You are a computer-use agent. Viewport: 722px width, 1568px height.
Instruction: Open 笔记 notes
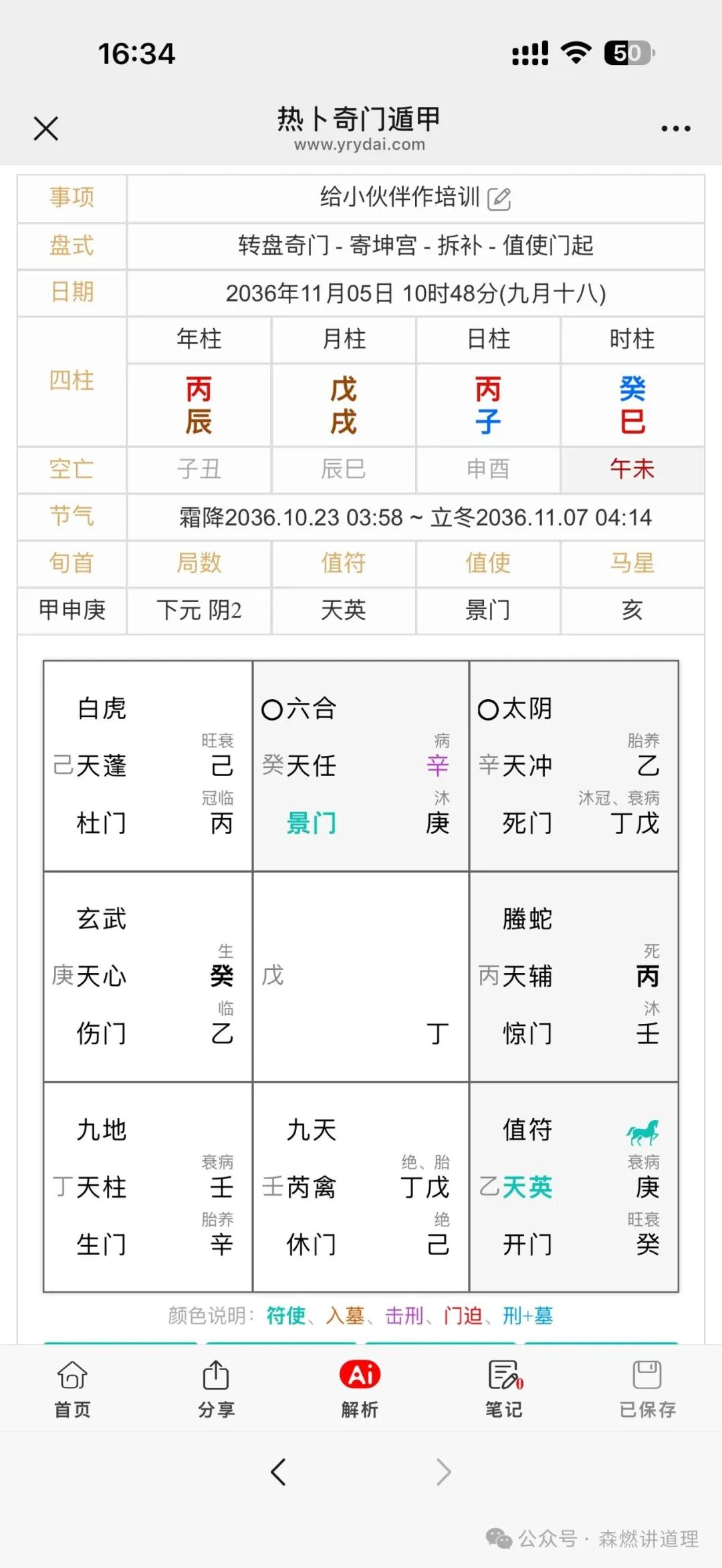pos(504,1388)
